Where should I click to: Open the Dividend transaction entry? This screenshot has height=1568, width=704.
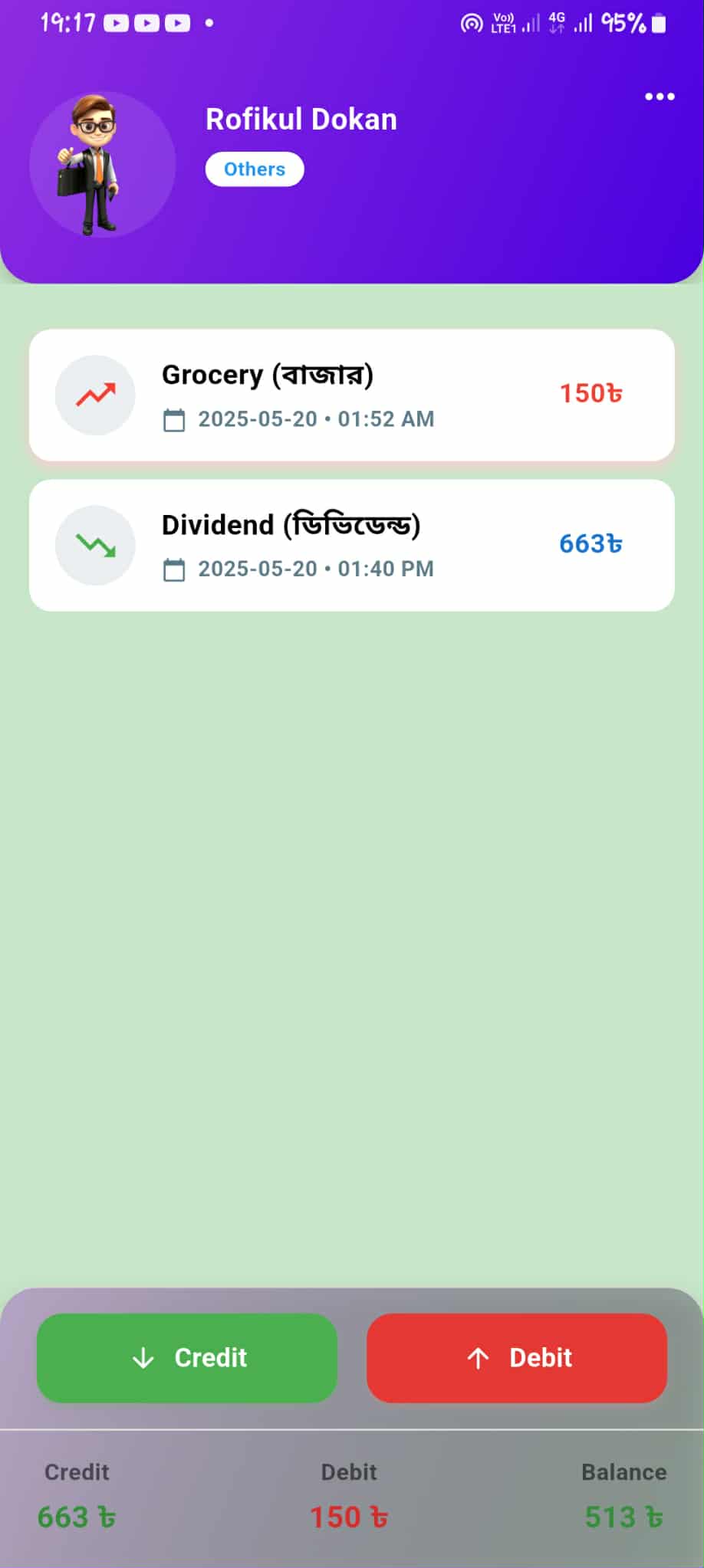(352, 546)
